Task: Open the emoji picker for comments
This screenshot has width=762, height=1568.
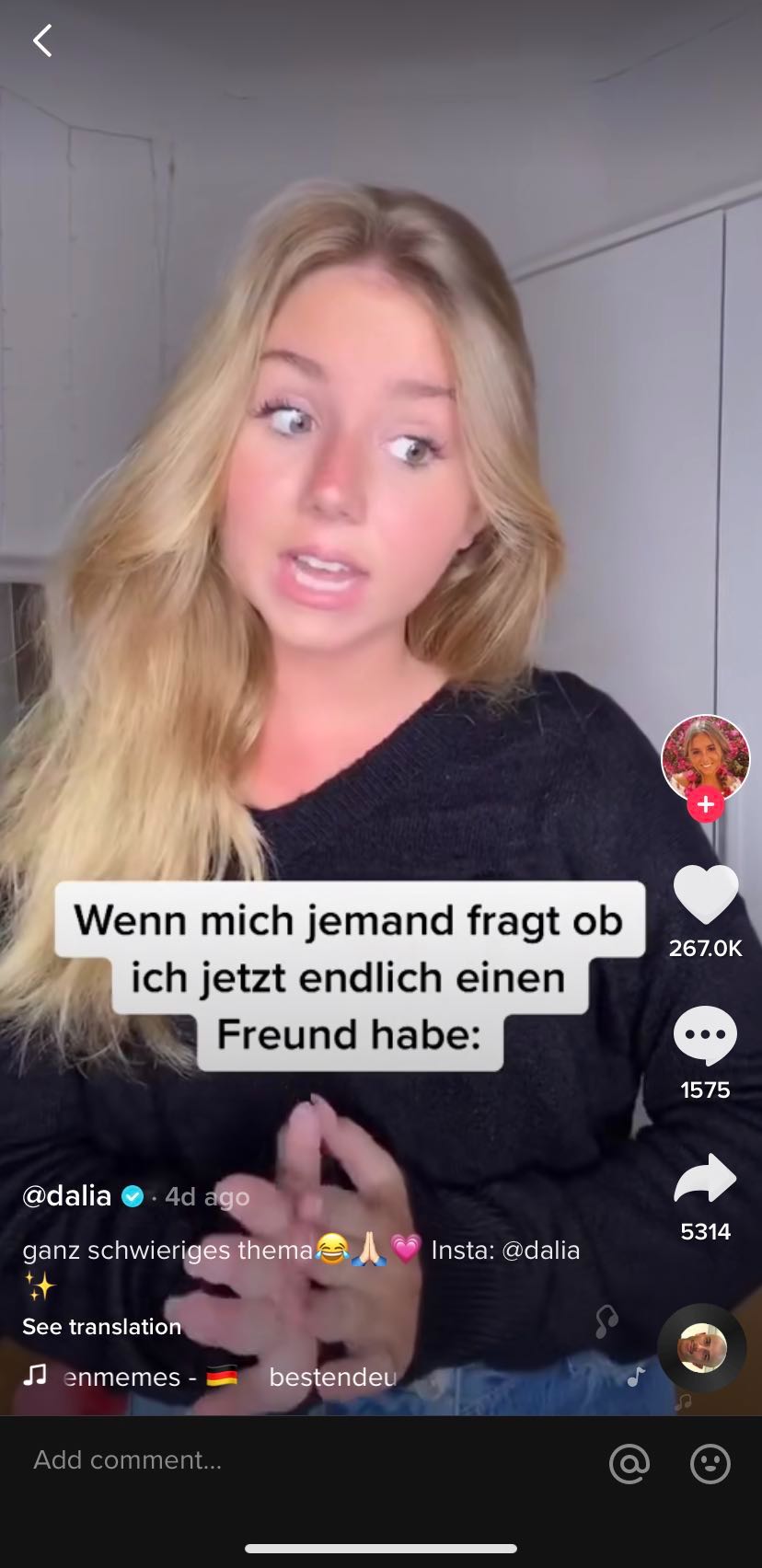Action: [710, 1462]
